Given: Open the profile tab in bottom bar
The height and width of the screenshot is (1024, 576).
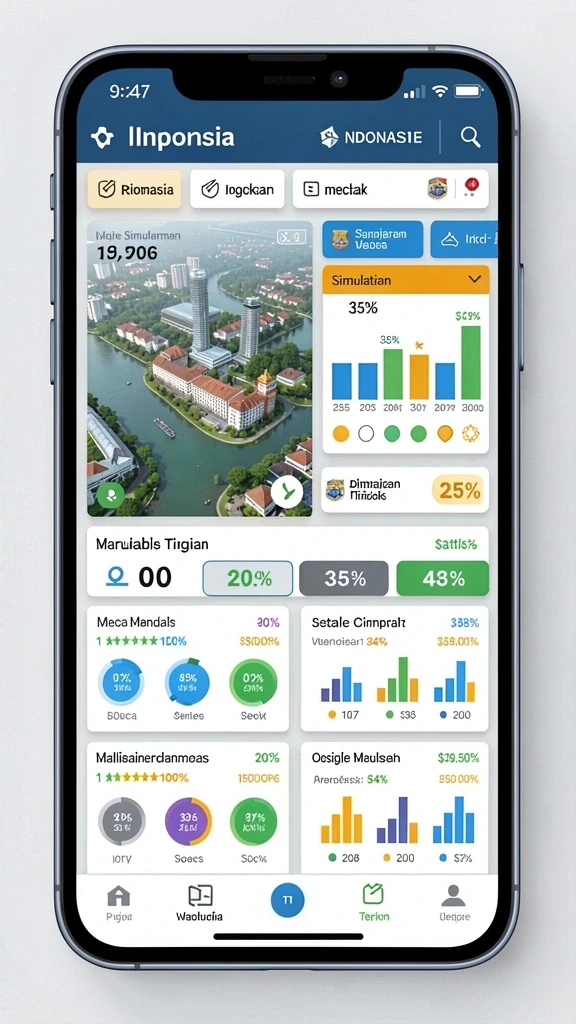Looking at the screenshot, I should pyautogui.click(x=454, y=904).
